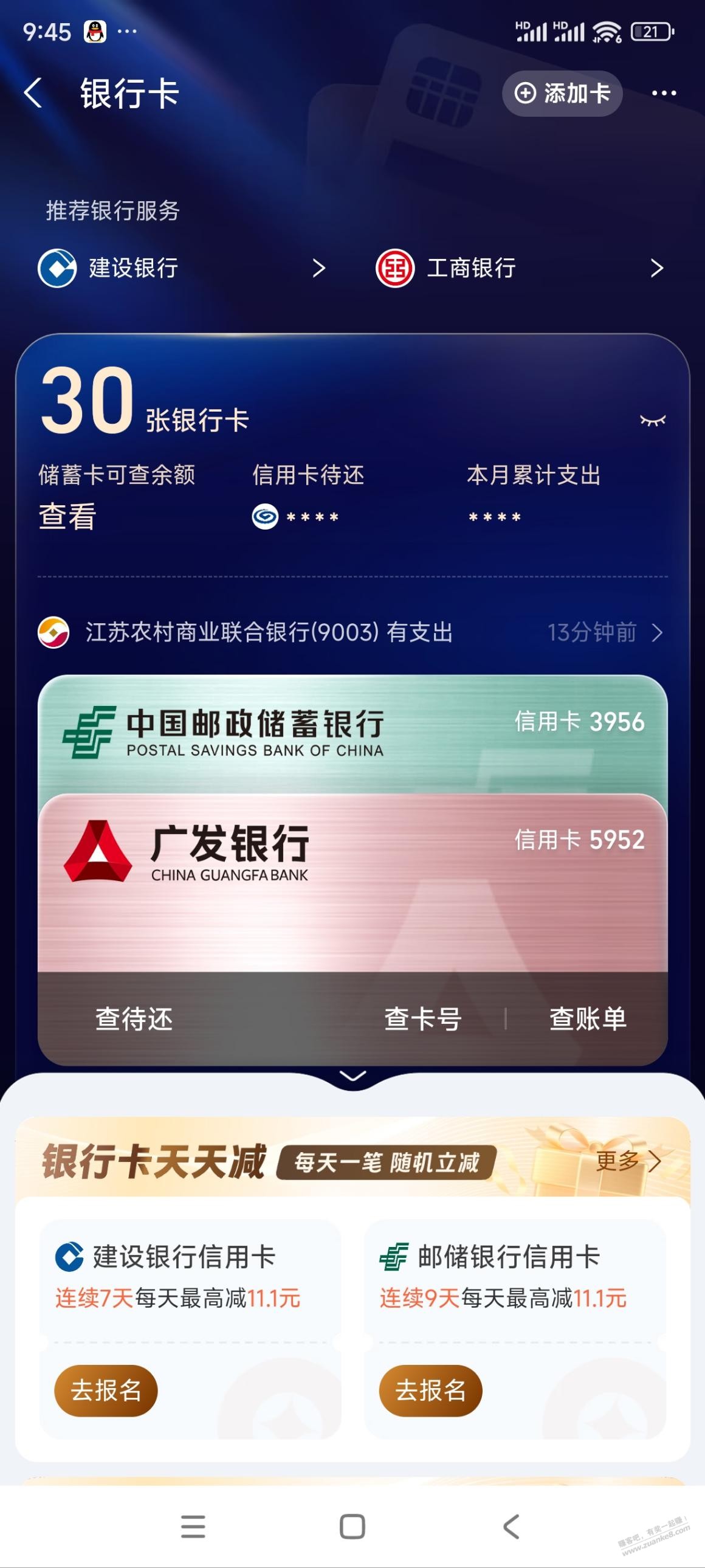The height and width of the screenshot is (1568, 705).
Task: Select the 中国邮政储蓄银行 credit card 3956
Action: 353,730
